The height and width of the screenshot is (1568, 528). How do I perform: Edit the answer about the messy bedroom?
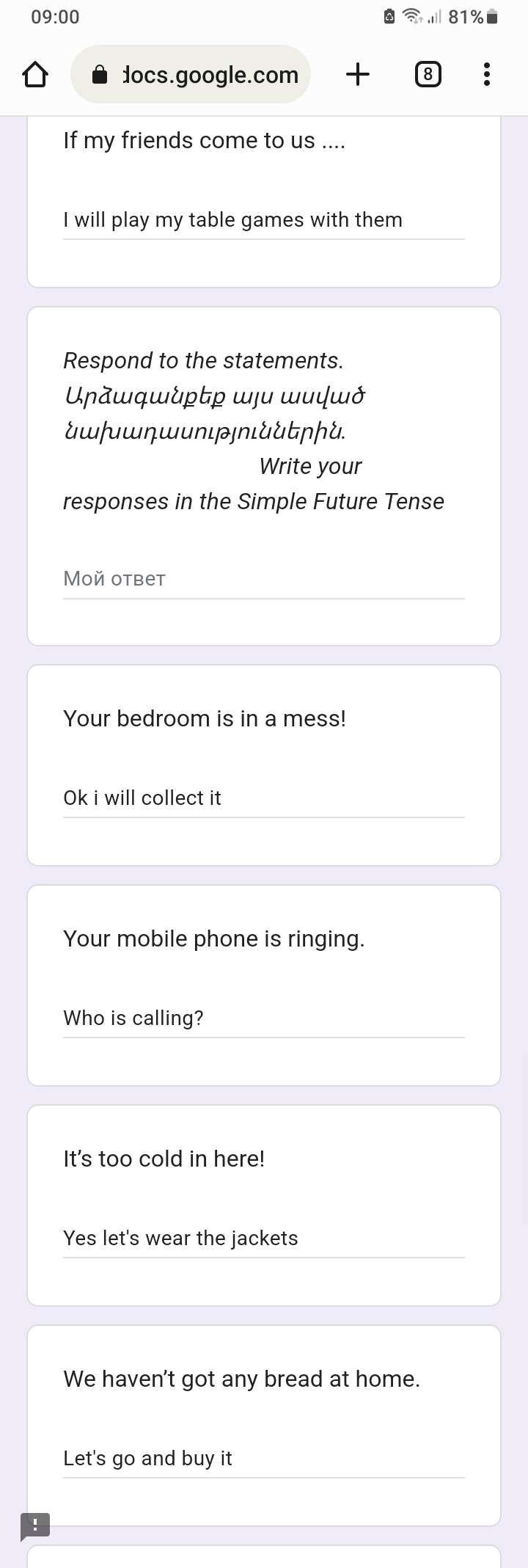[263, 798]
